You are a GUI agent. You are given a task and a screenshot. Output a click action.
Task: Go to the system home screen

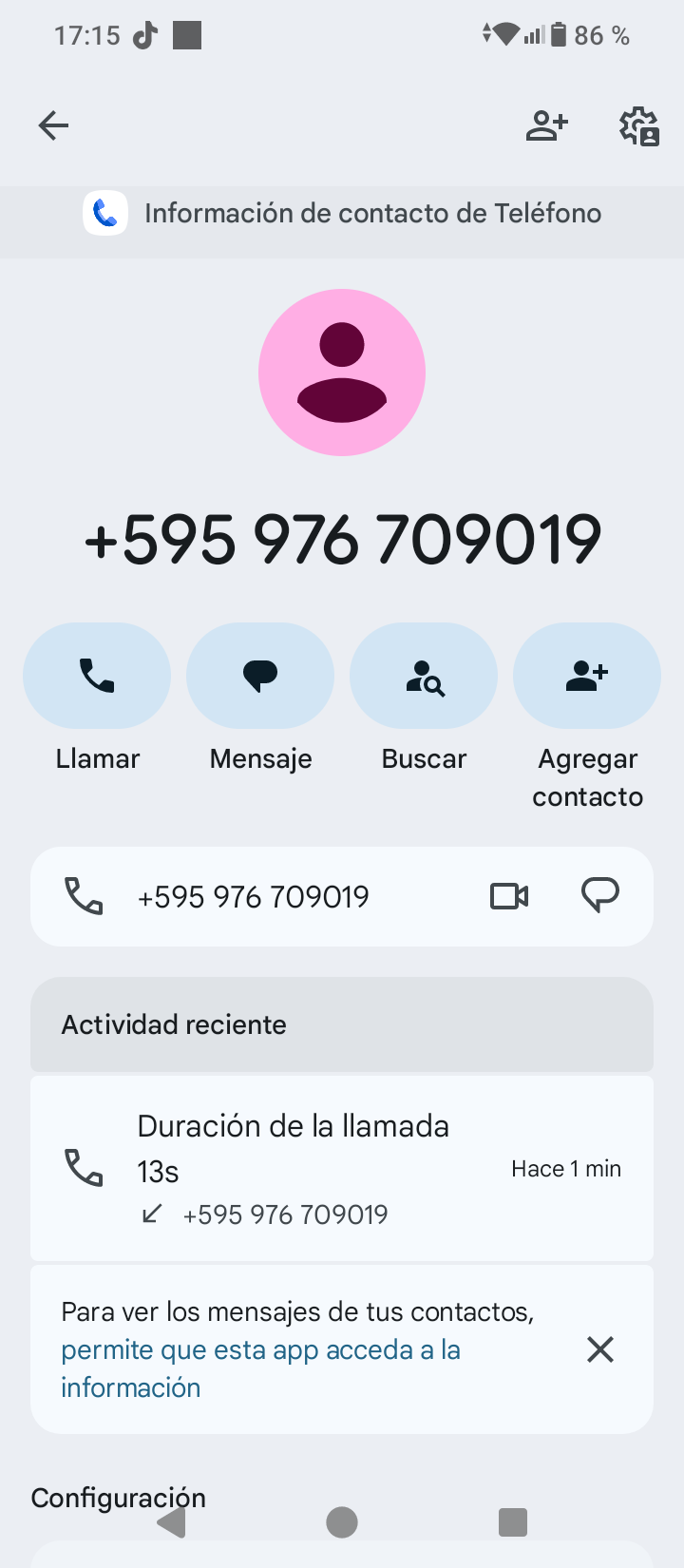pos(342,1522)
